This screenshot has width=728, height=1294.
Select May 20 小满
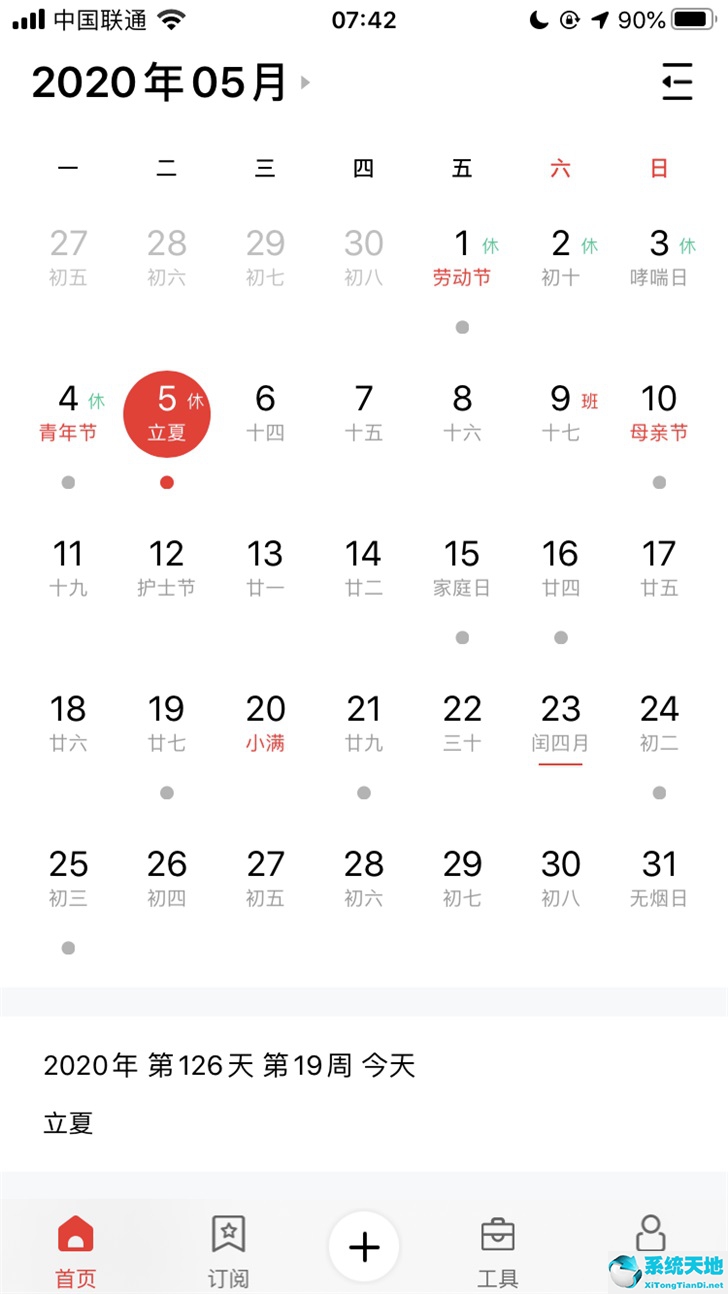coord(265,724)
